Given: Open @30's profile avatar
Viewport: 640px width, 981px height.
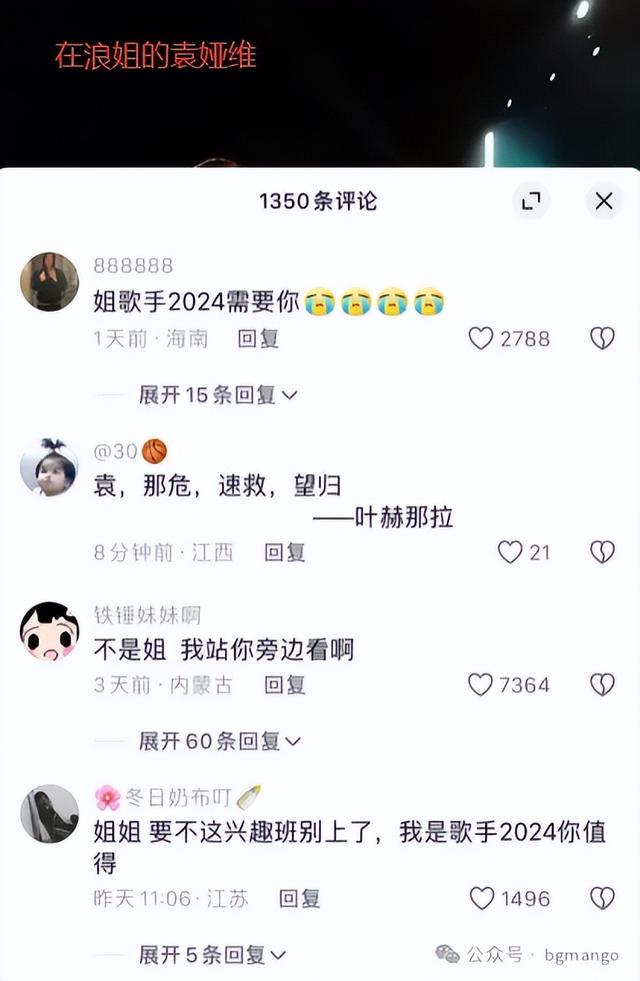Looking at the screenshot, I should tap(49, 467).
